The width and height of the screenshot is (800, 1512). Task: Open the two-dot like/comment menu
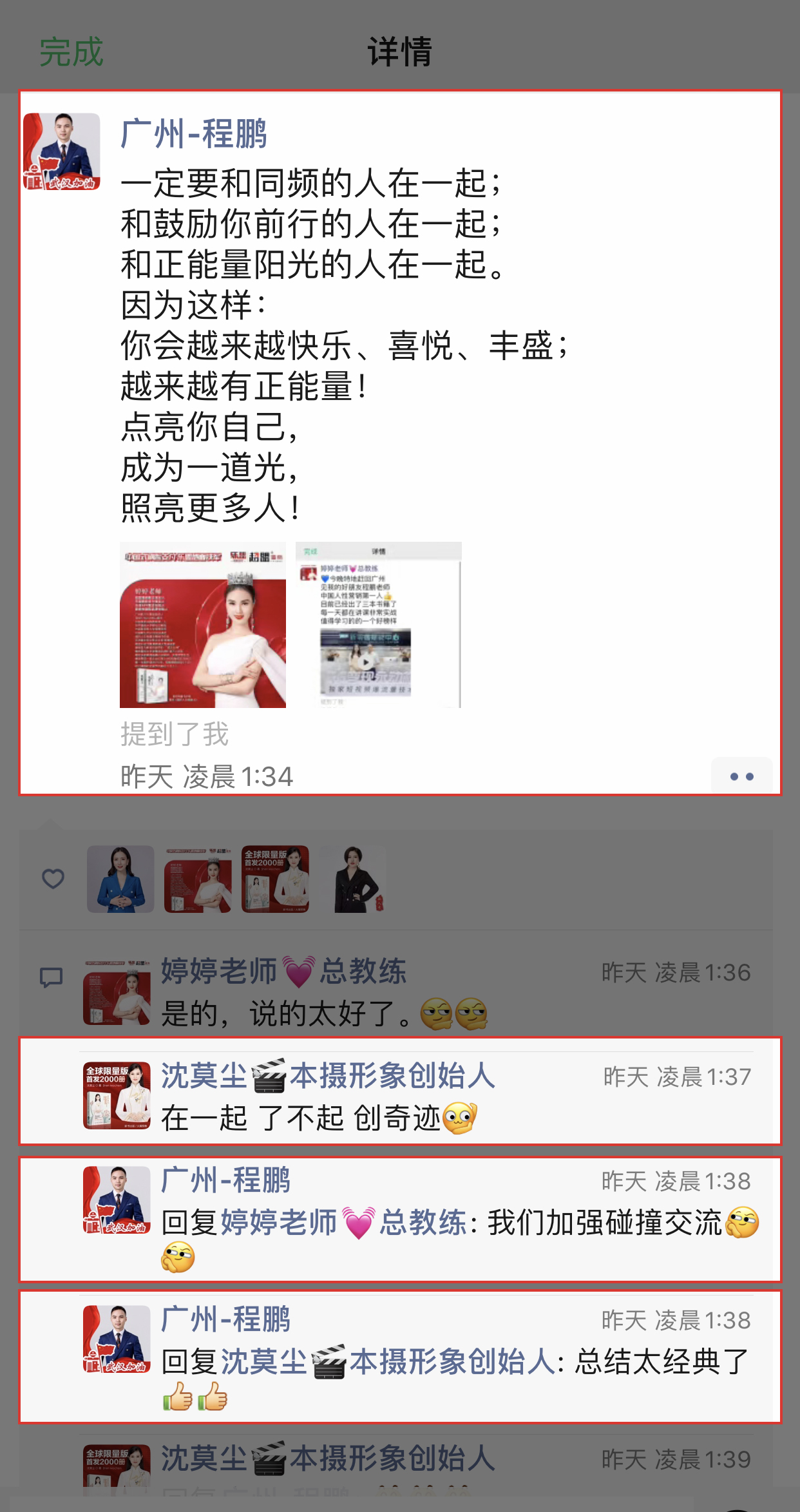(x=741, y=776)
